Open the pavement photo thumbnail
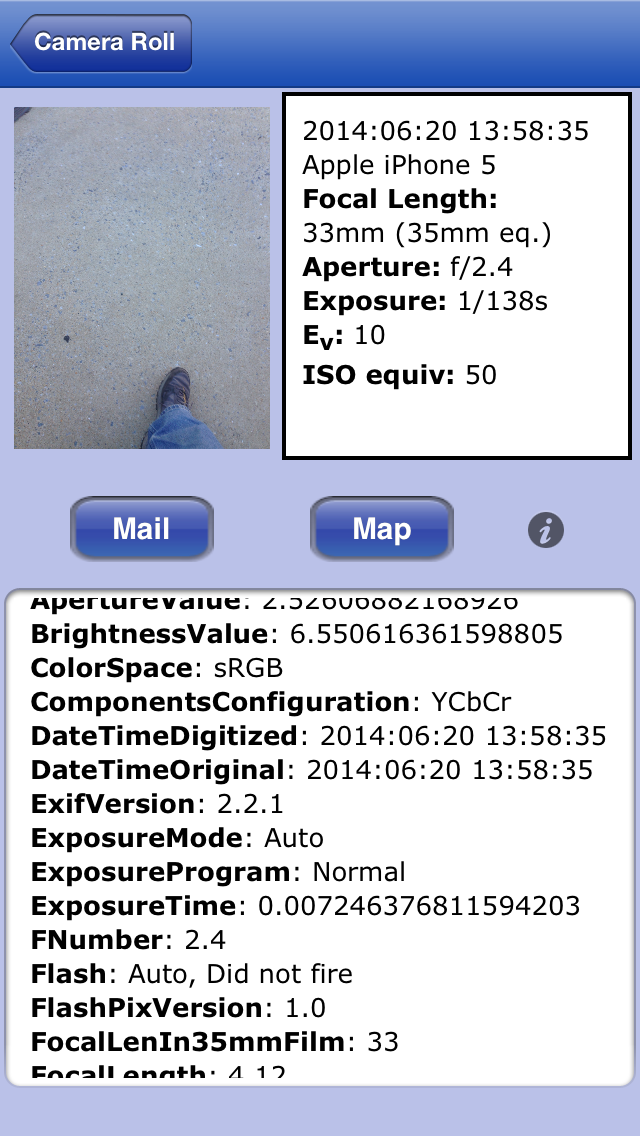 pos(142,277)
